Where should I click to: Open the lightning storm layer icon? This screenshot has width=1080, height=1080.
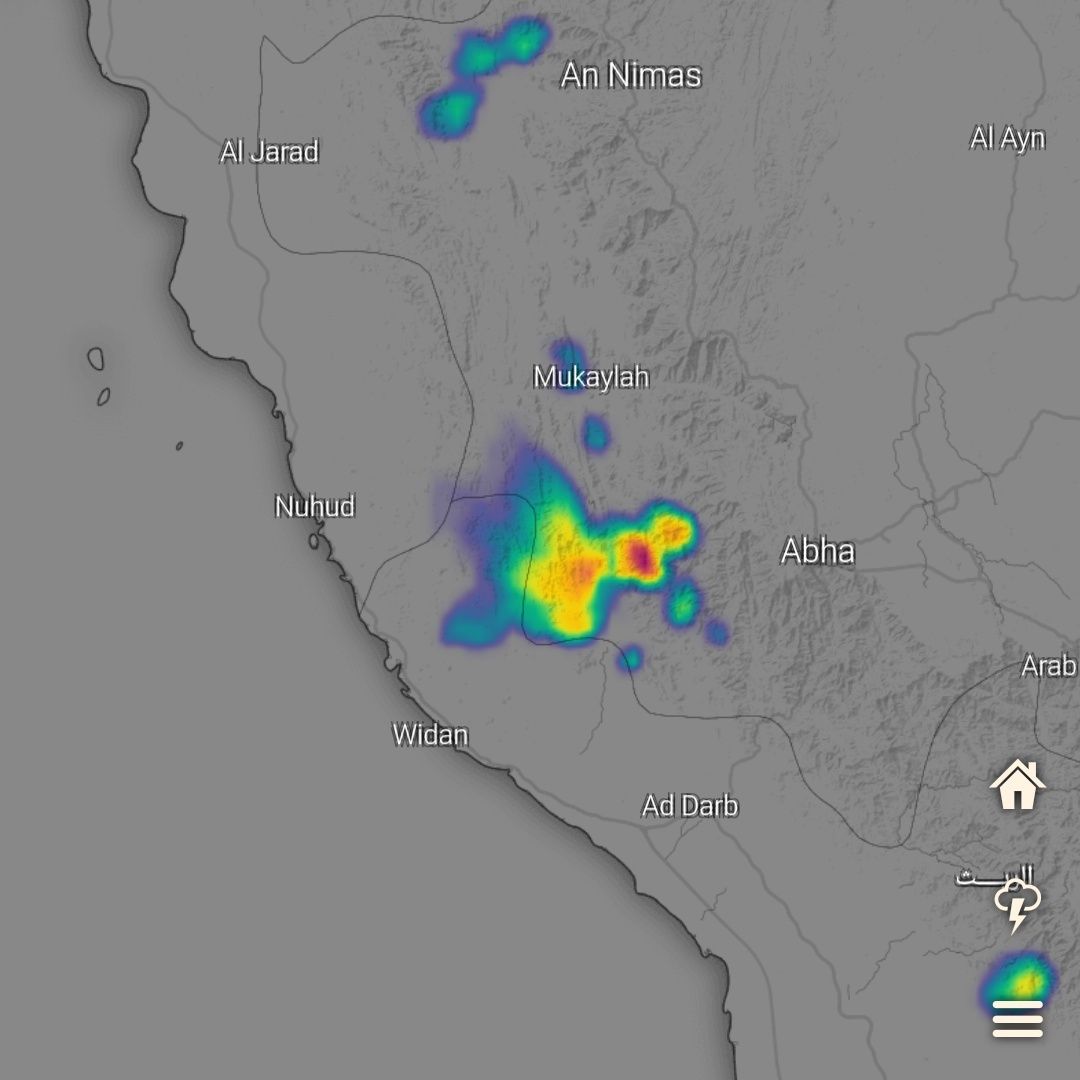[x=1017, y=906]
